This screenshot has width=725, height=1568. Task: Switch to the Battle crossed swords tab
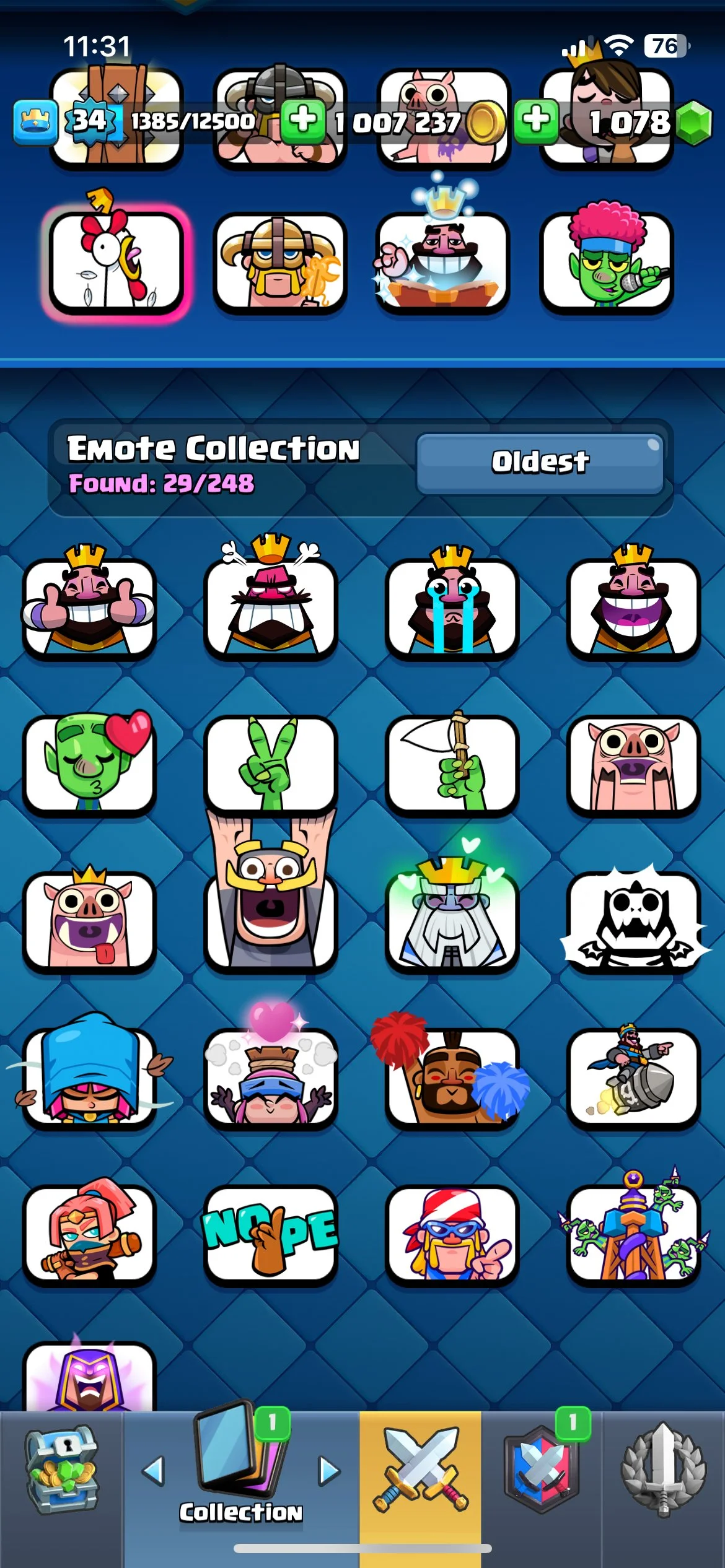420,1469
